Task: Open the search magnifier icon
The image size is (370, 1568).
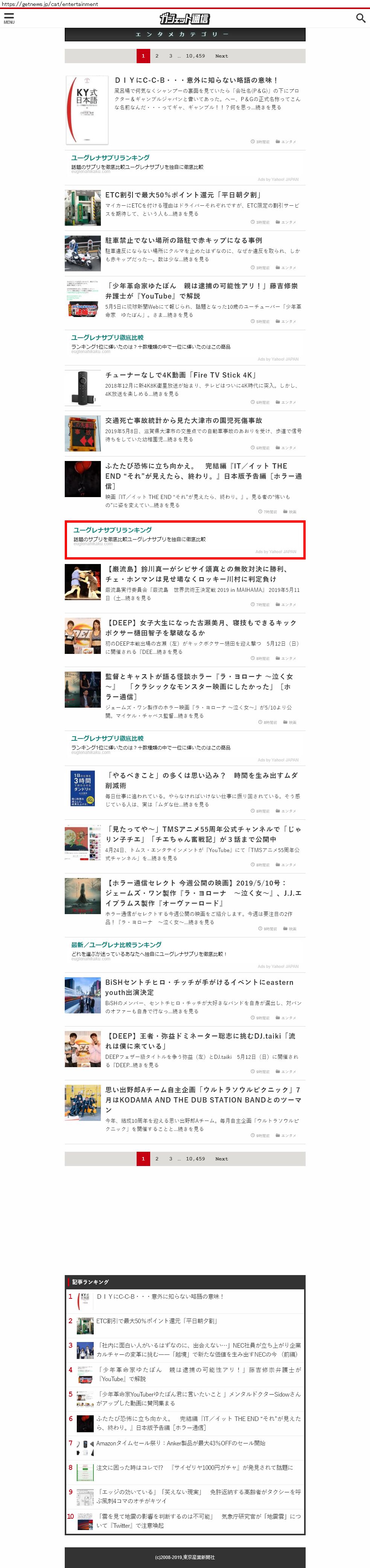Action: pyautogui.click(x=360, y=18)
